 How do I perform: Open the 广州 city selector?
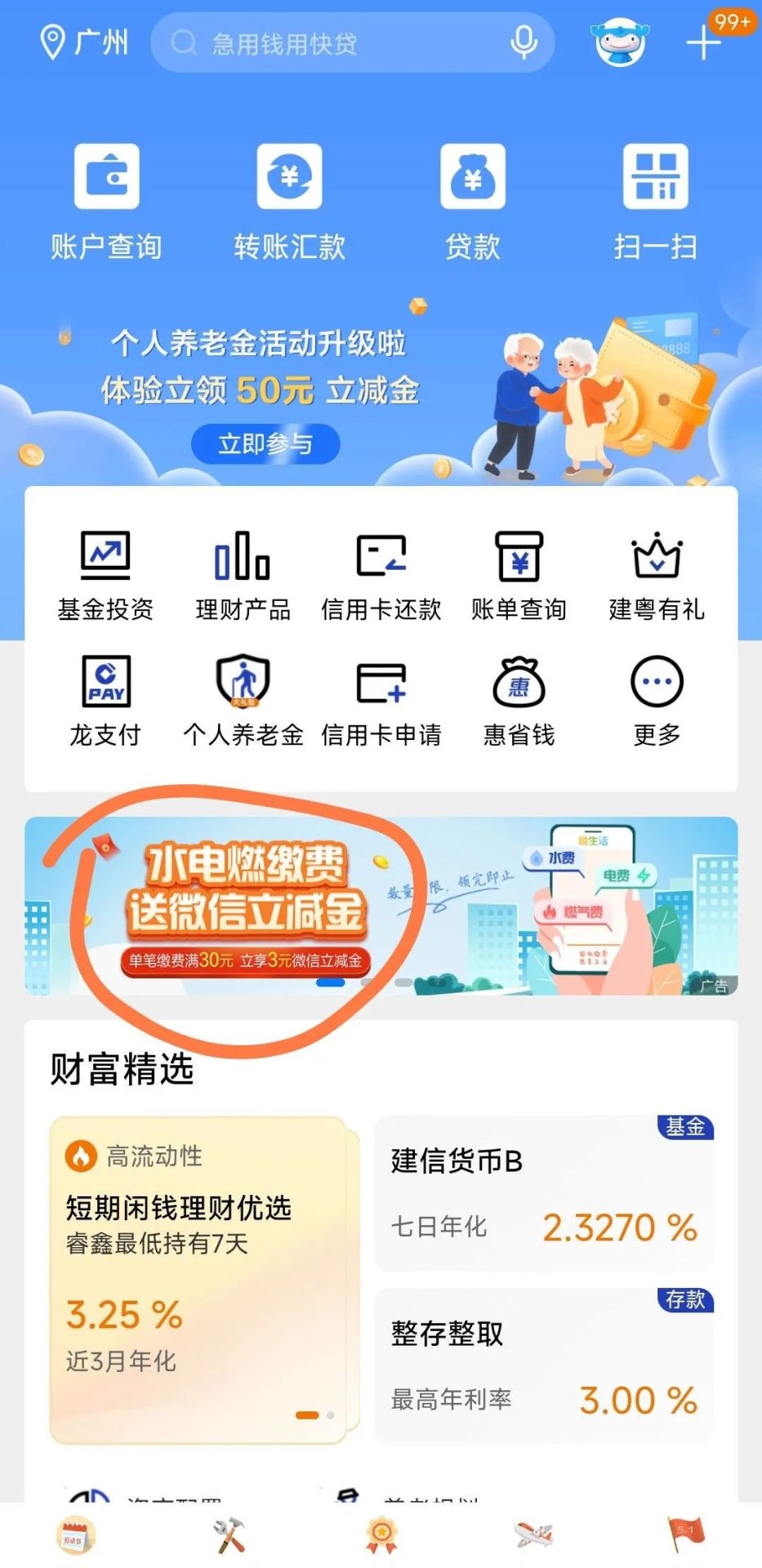coord(85,42)
